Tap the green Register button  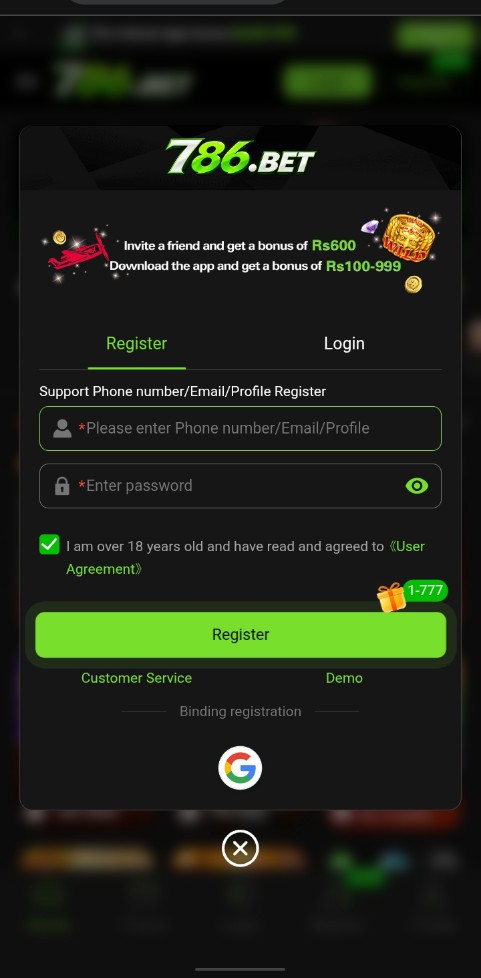(x=240, y=634)
